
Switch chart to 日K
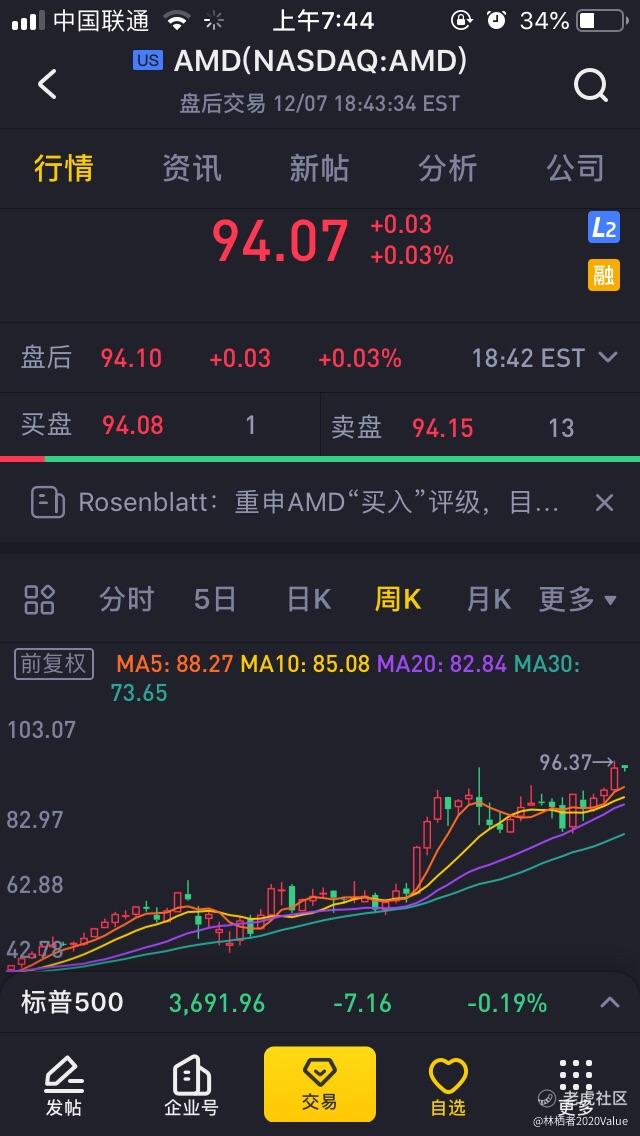click(308, 599)
